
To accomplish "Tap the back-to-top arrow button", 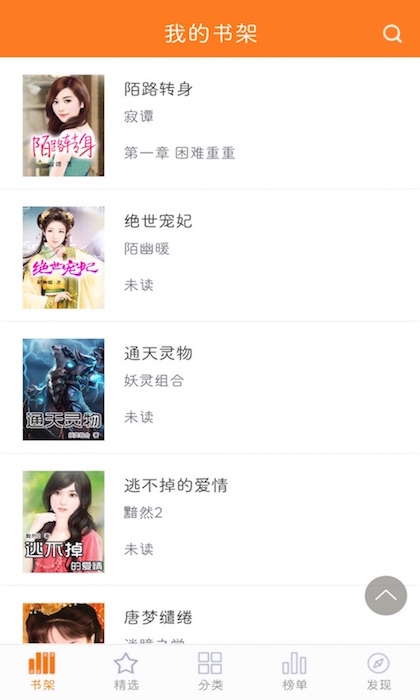I will (386, 595).
